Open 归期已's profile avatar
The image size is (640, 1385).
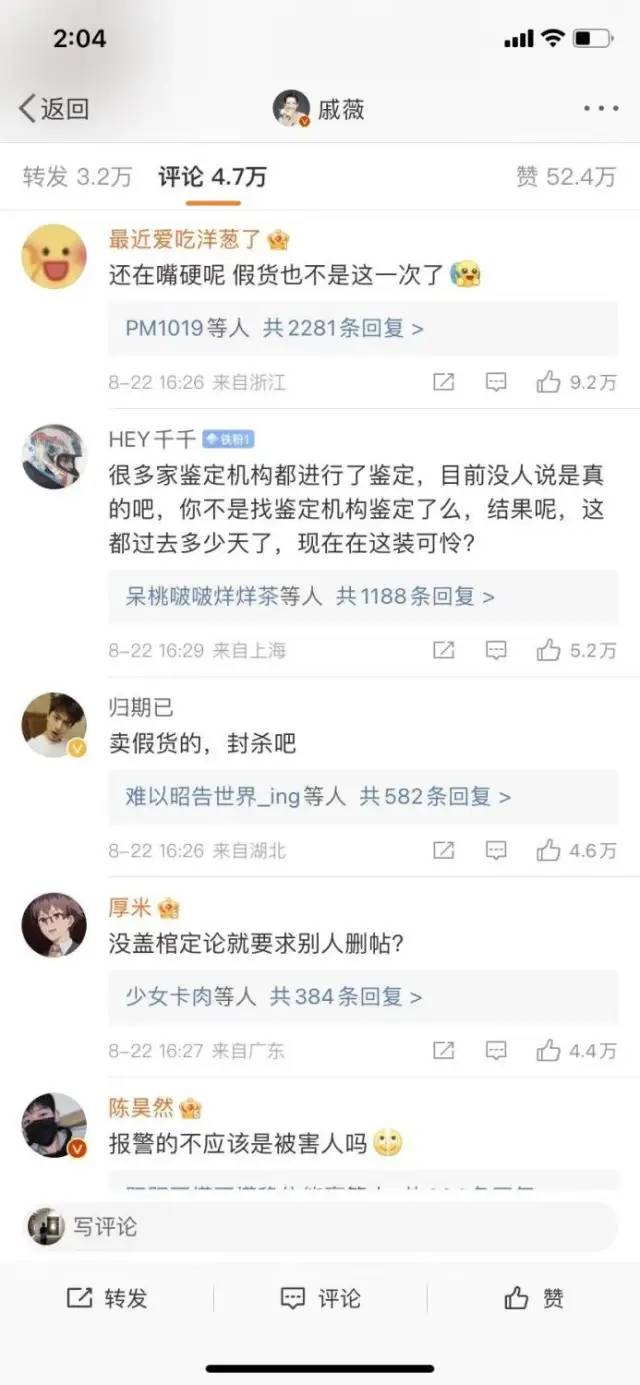(x=54, y=725)
